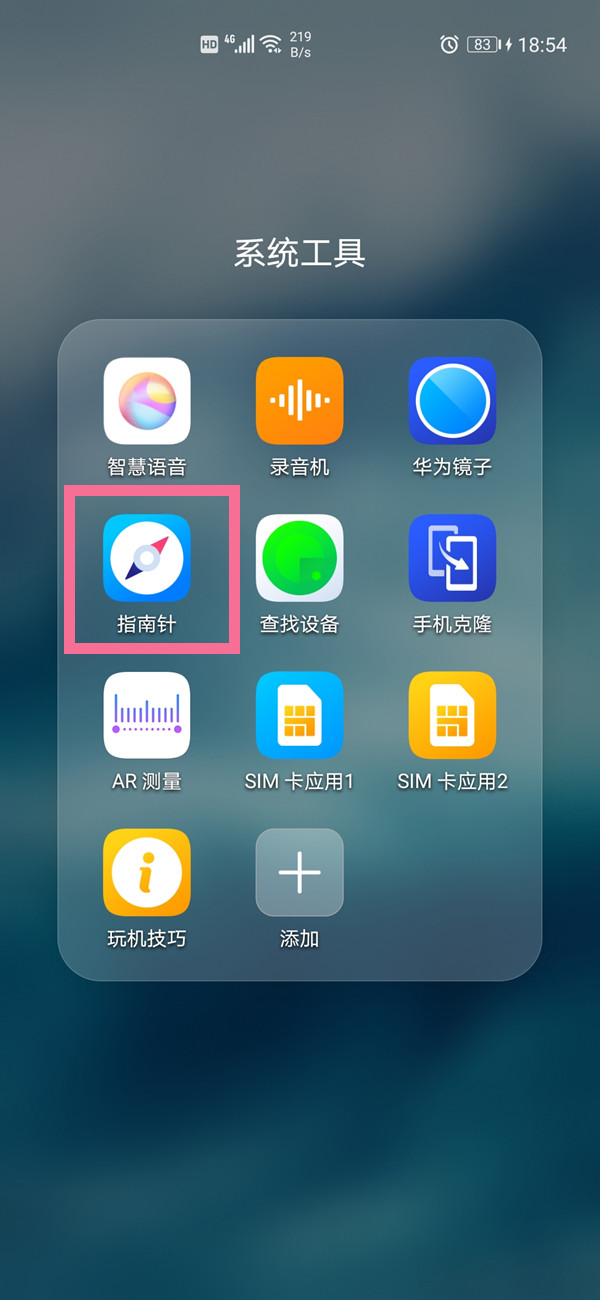
Task: Open 手机克隆 phone clone app
Action: point(452,558)
